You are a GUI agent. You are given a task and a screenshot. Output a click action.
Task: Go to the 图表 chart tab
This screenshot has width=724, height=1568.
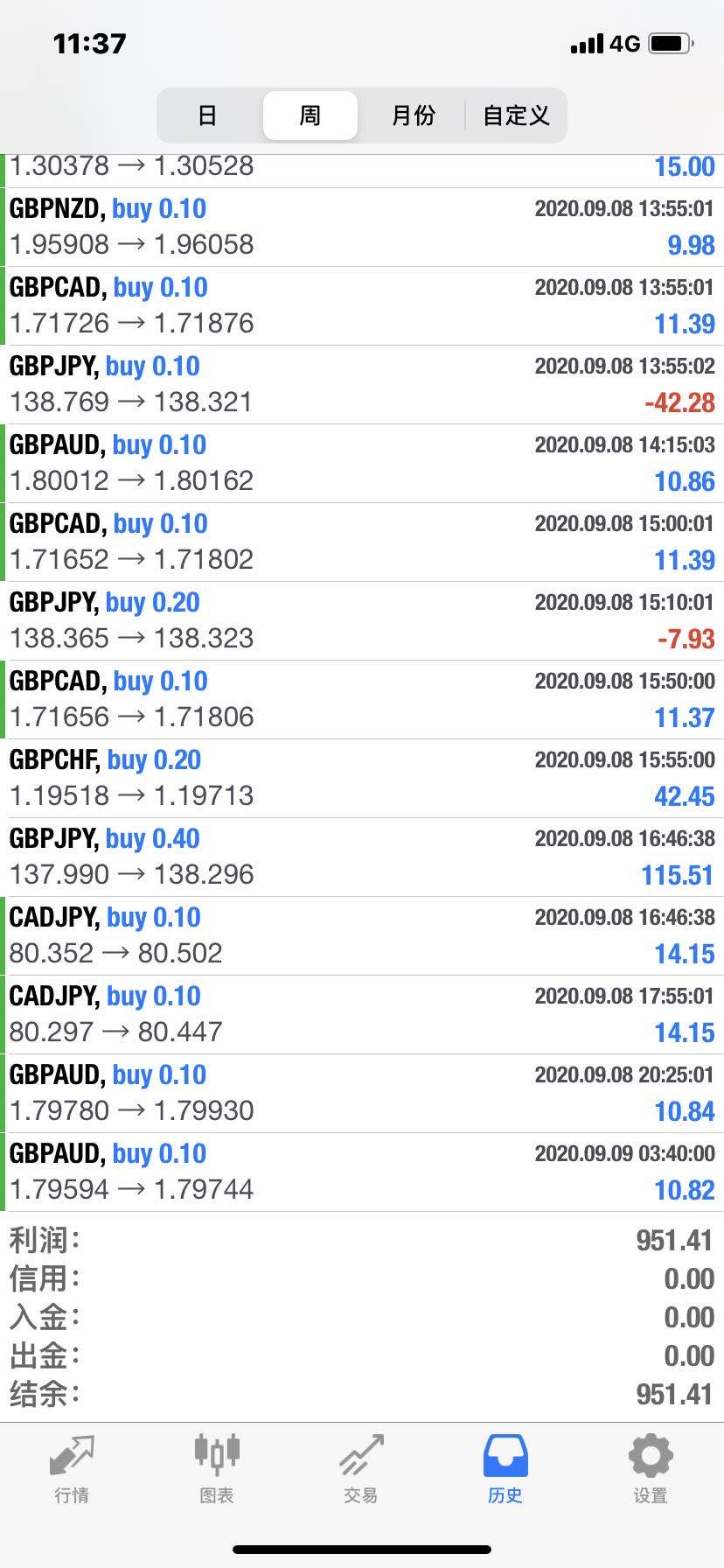tap(216, 1470)
